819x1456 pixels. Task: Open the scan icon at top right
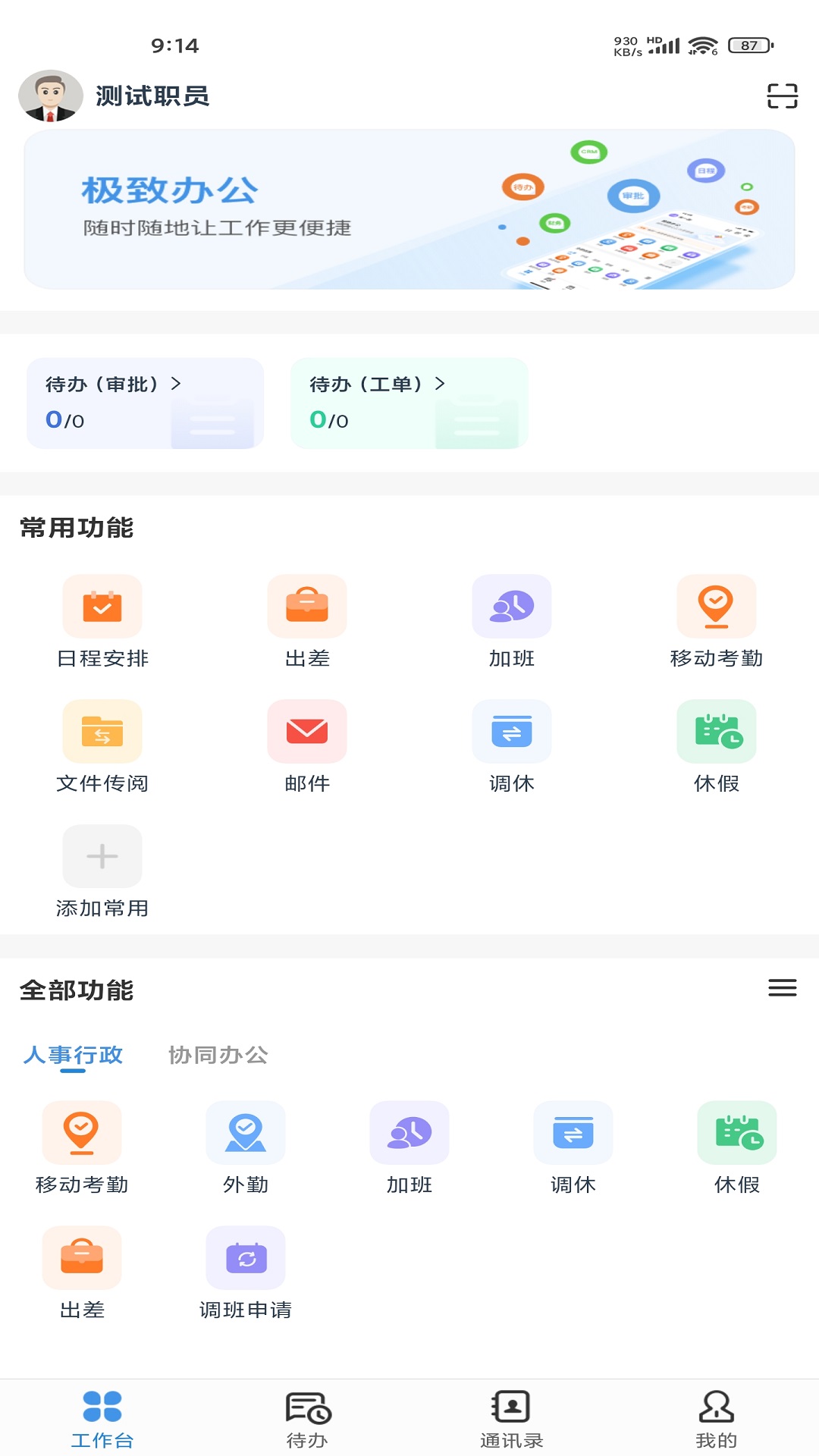tap(782, 96)
